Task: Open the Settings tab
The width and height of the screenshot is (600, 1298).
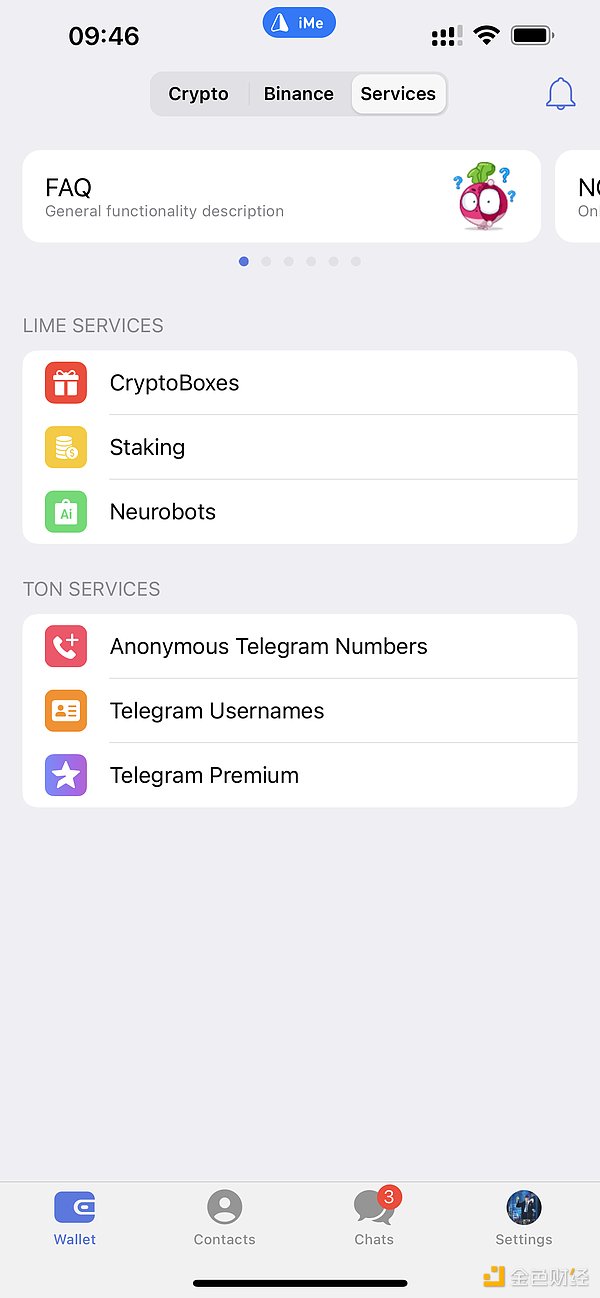Action: pyautogui.click(x=524, y=1219)
